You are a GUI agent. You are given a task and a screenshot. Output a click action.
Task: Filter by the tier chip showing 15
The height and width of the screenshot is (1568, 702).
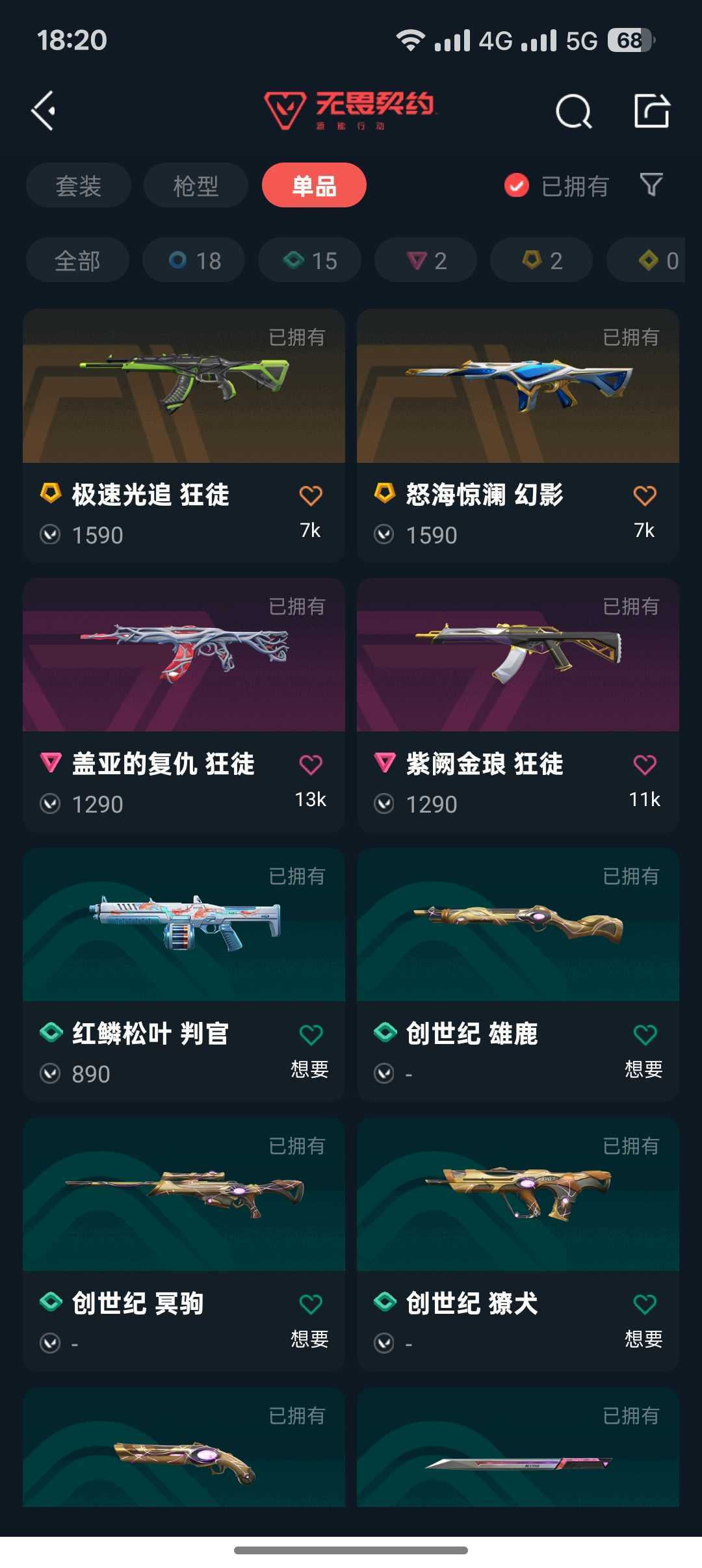point(309,260)
